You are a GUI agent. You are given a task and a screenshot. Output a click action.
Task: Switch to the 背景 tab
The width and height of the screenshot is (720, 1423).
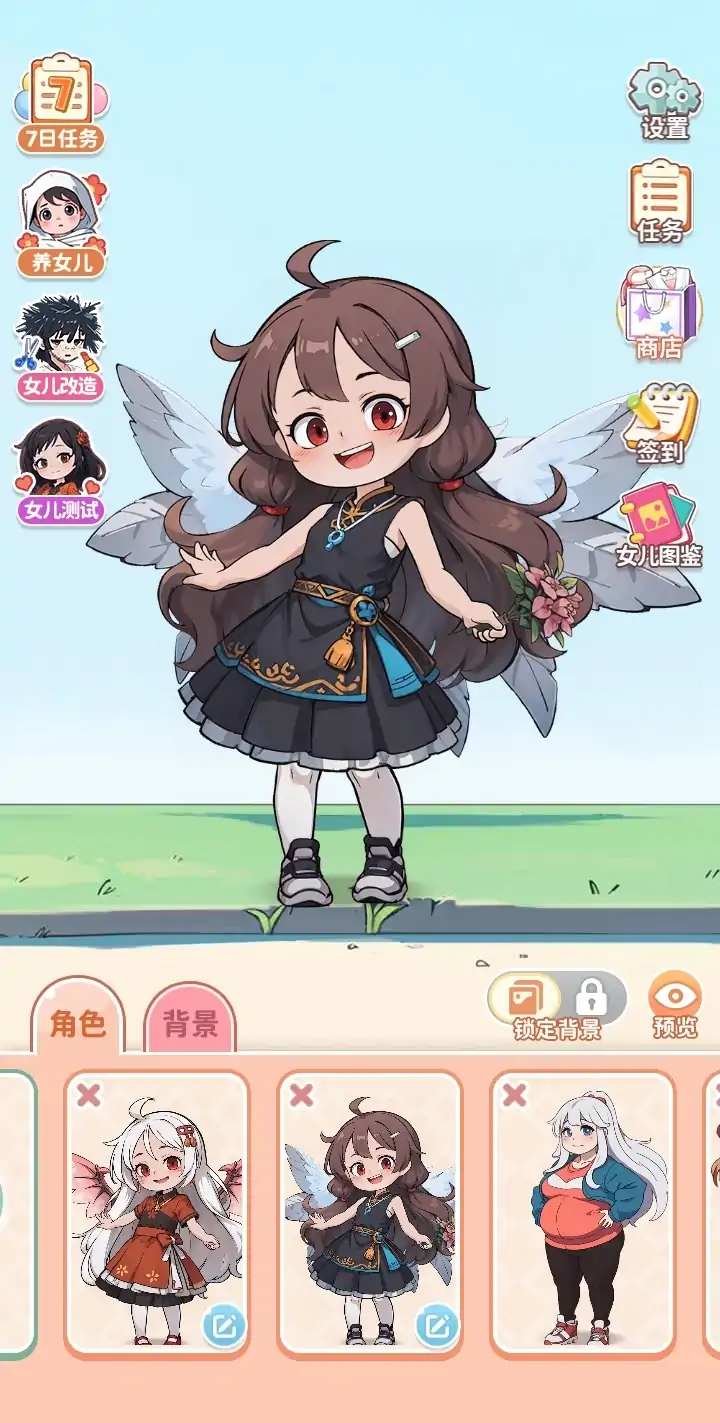[190, 1022]
